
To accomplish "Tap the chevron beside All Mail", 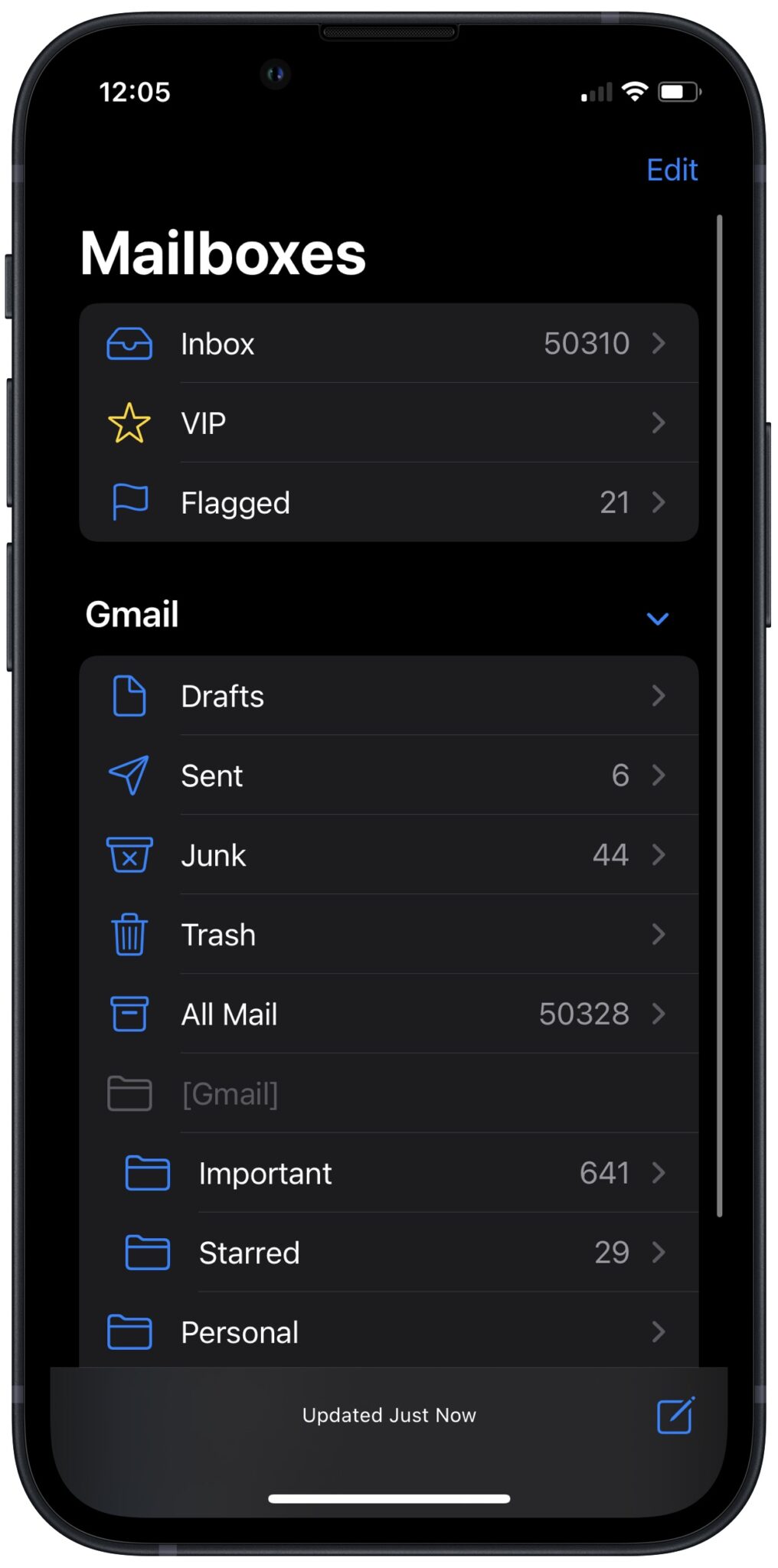I will tap(659, 1014).
